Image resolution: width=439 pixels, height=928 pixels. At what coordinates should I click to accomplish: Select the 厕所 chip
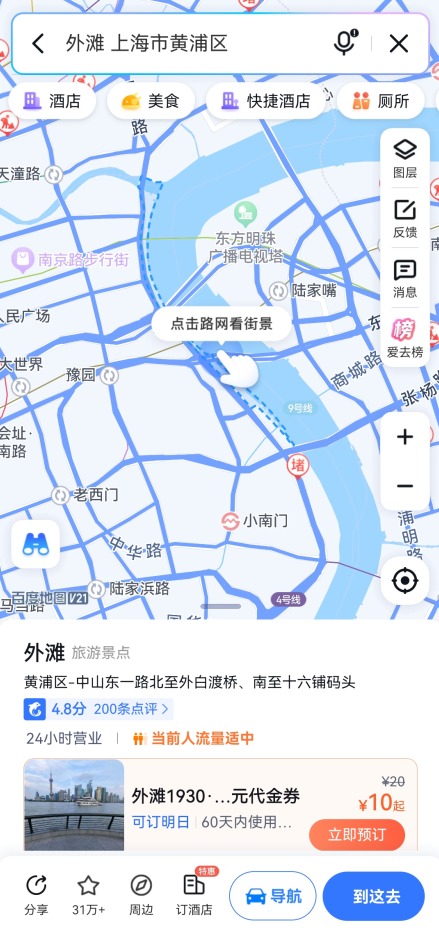pos(380,101)
